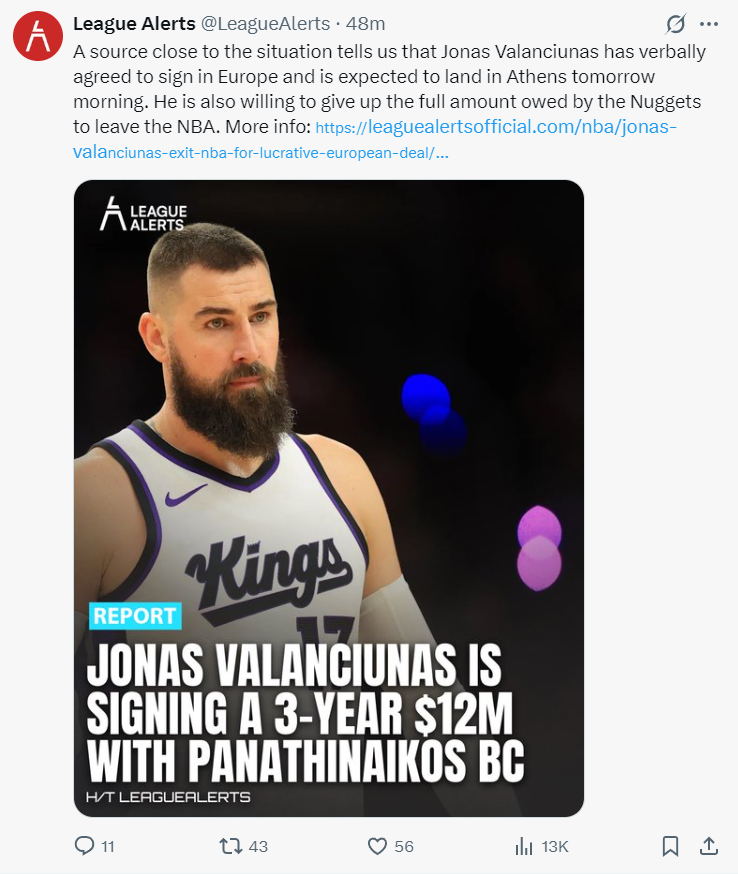Open League Alerts profile avatar
Image resolution: width=738 pixels, height=874 pixels.
click(38, 37)
